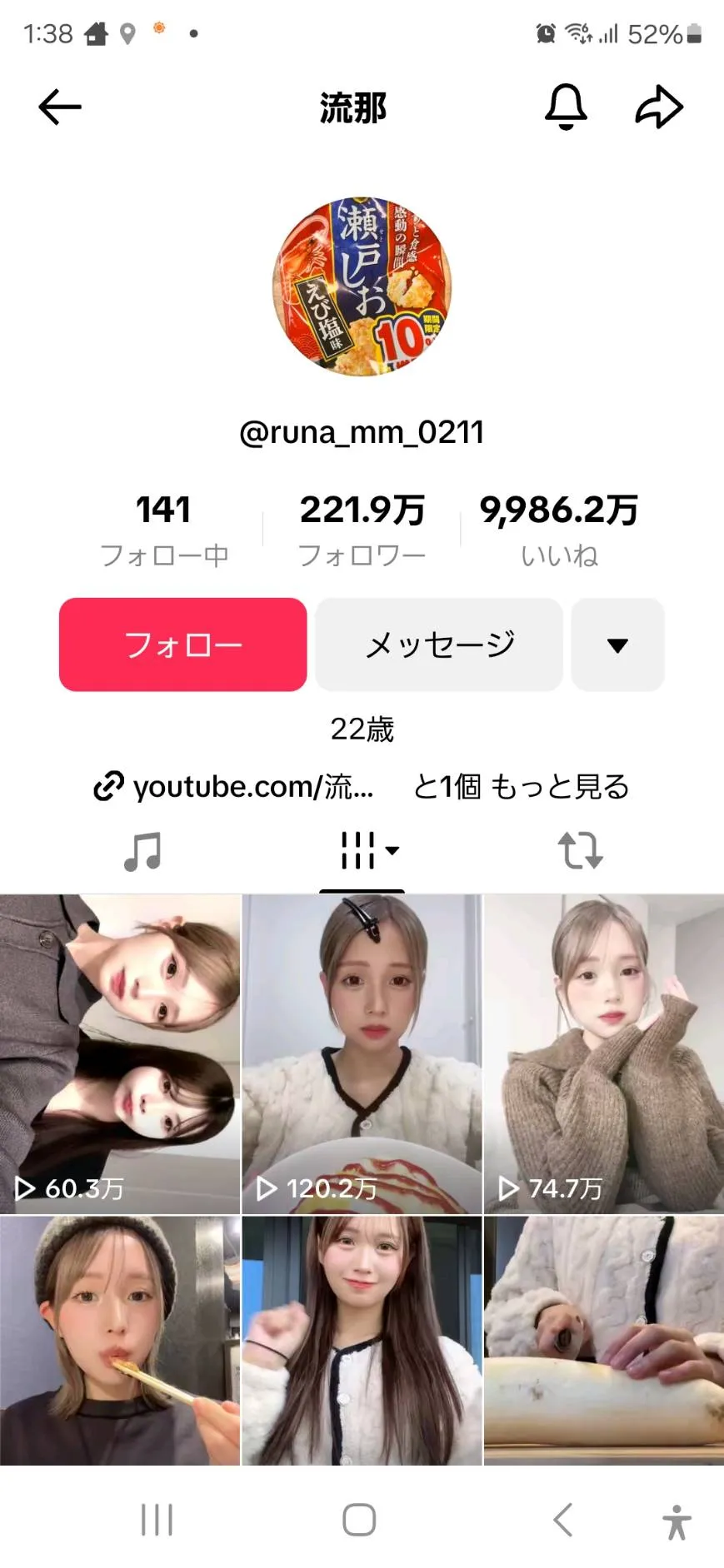Share this profile via the arrow icon
The height and width of the screenshot is (1568, 724).
tap(659, 107)
